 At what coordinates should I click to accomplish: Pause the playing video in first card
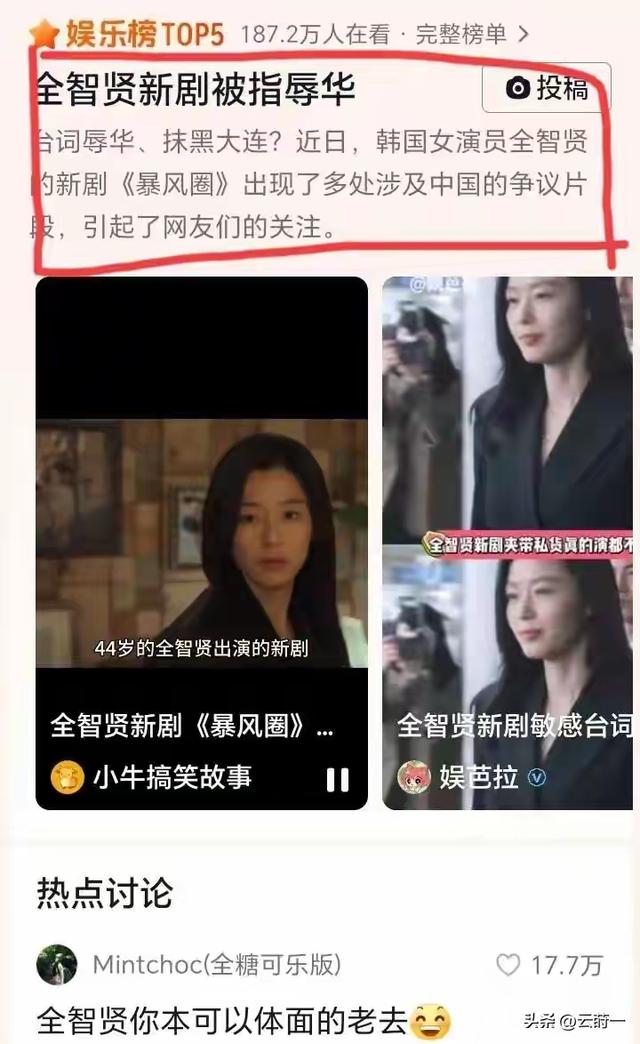click(x=337, y=779)
